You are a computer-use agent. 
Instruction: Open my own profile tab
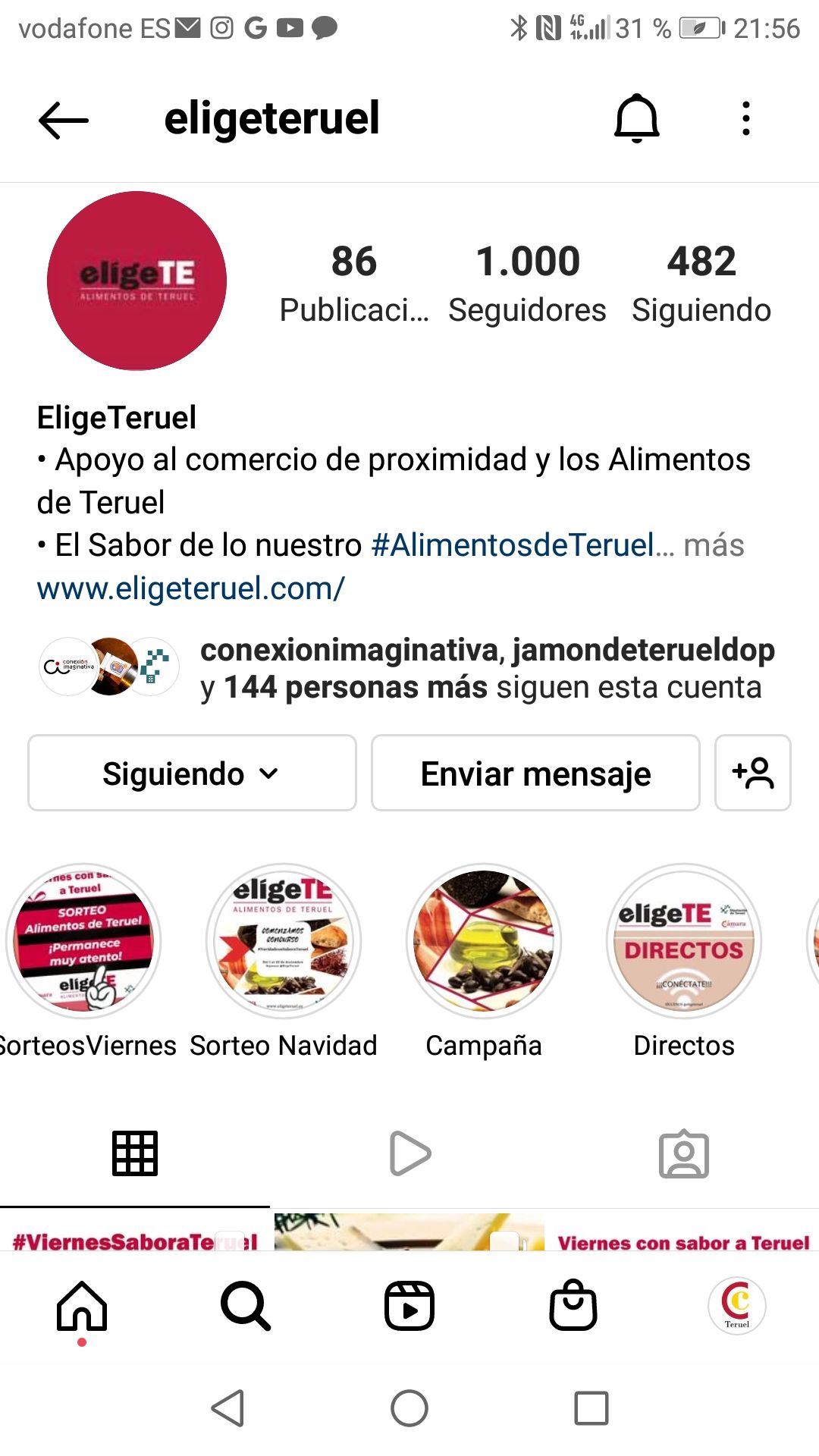tap(736, 1306)
